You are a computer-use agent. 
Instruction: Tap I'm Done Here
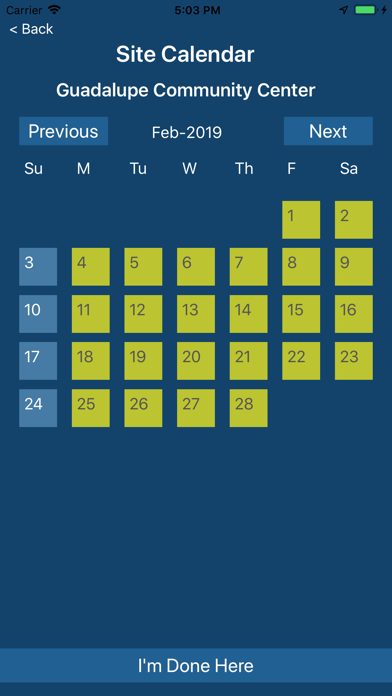pyautogui.click(x=196, y=665)
